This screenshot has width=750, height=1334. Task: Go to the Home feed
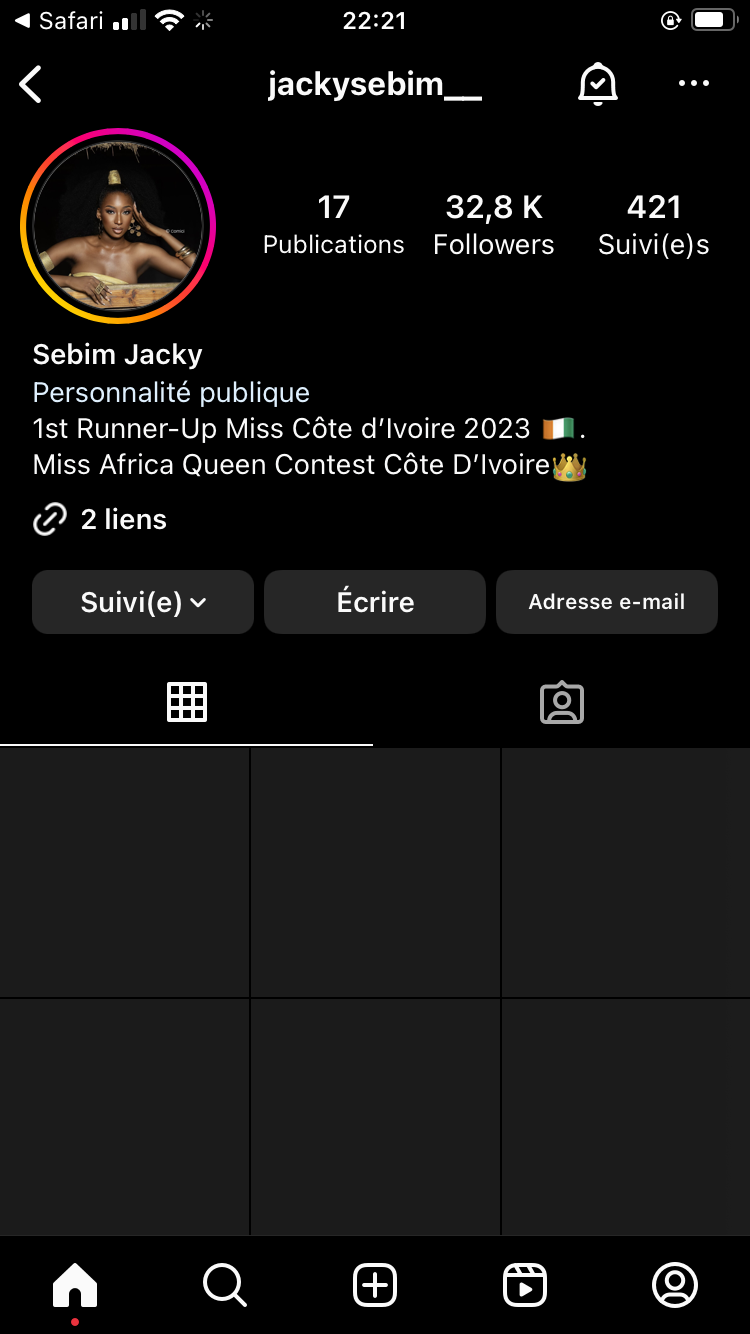pyautogui.click(x=75, y=1285)
